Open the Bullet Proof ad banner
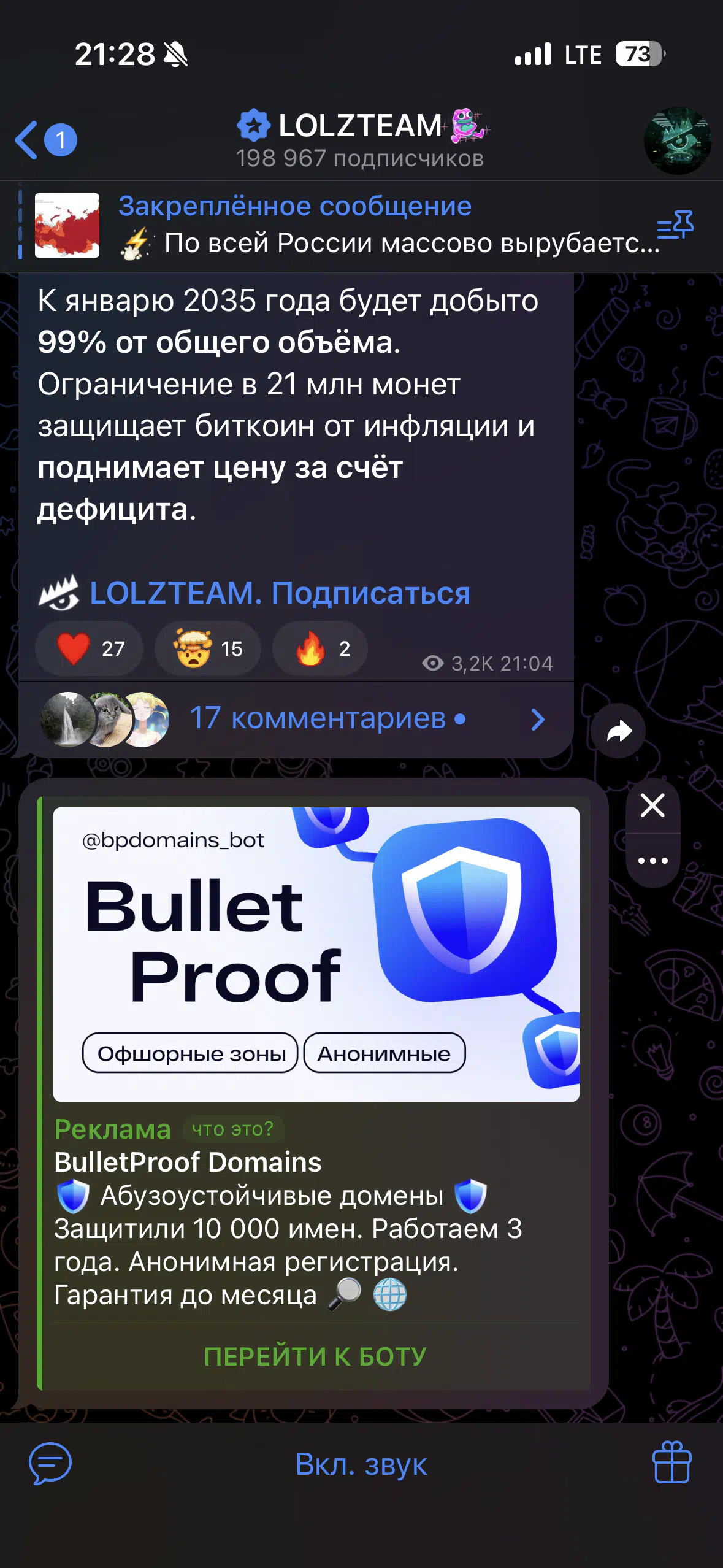723x1568 pixels. (x=316, y=954)
